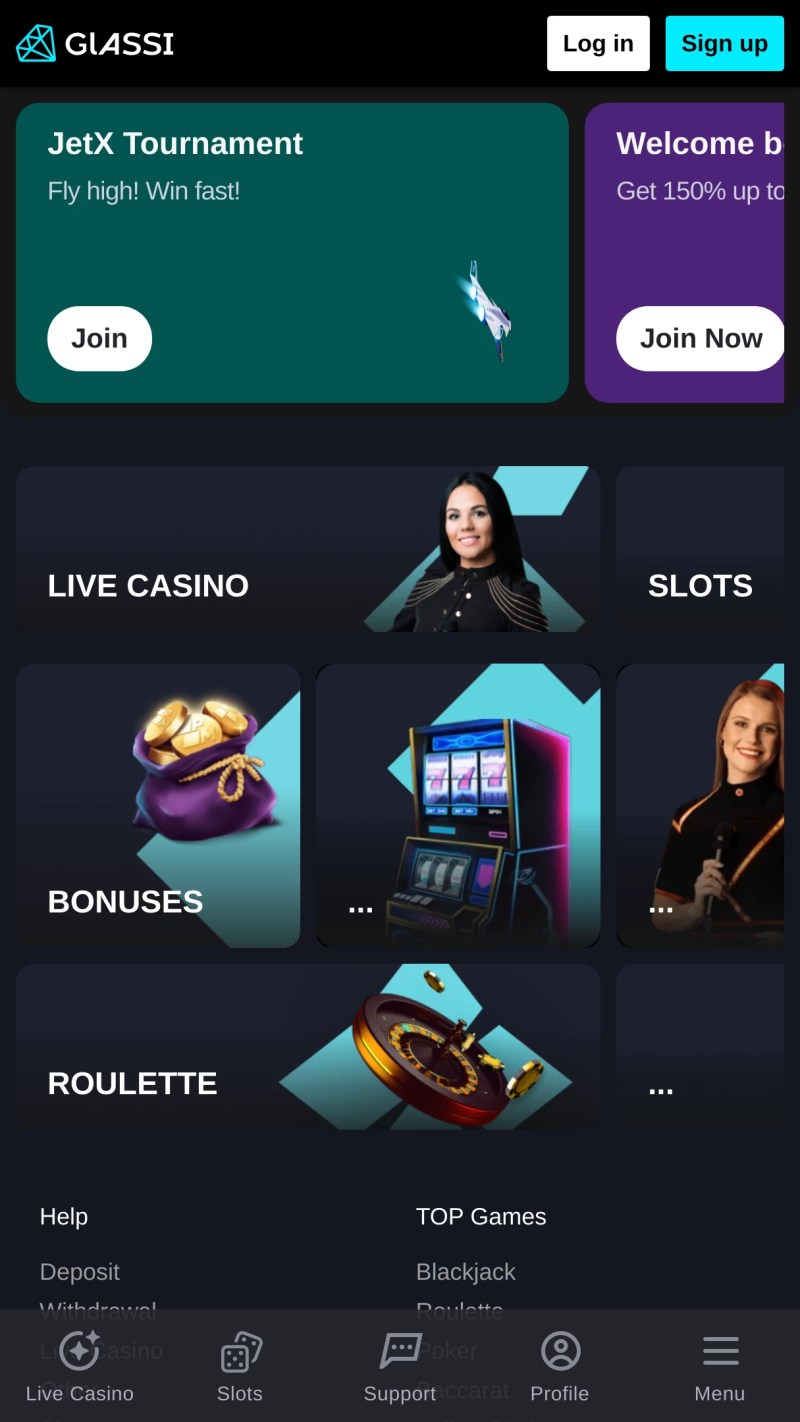The image size is (800, 1422).
Task: Open the Live Casino category tile
Action: click(308, 549)
